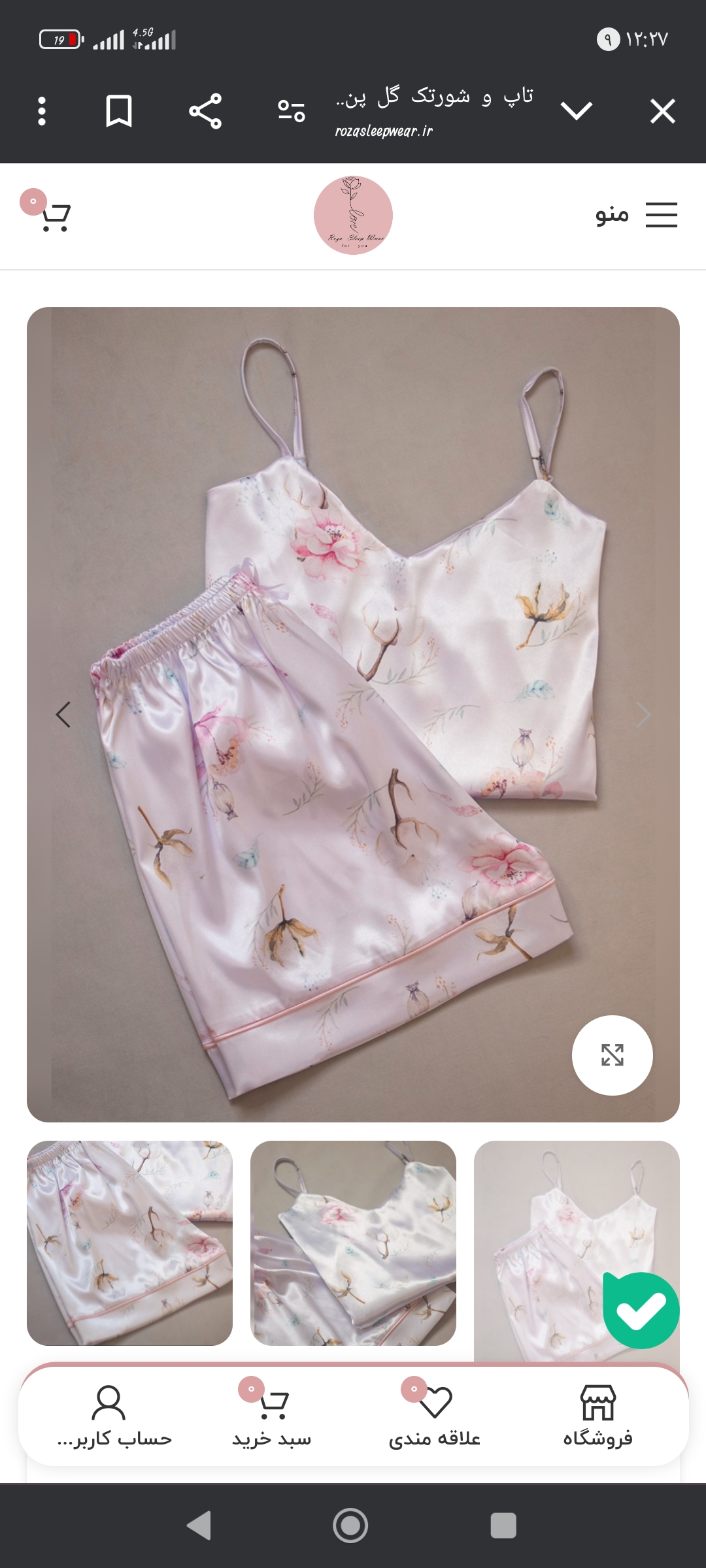Close the browser tab with X
The image size is (706, 1568).
tap(662, 111)
